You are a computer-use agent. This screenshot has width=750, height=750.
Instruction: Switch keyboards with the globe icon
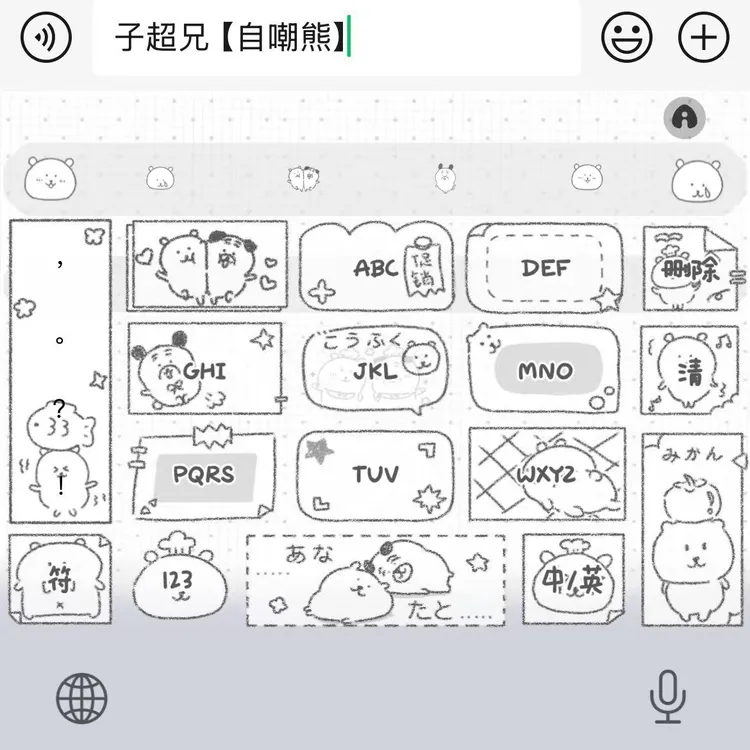pos(82,698)
